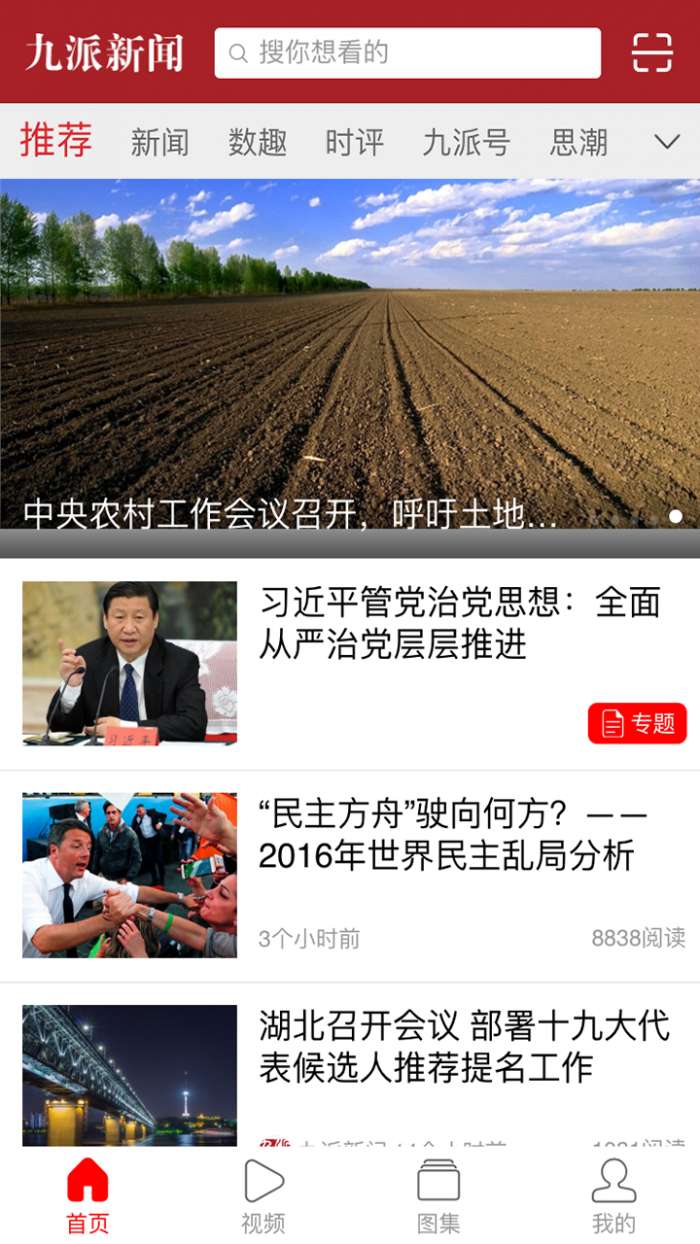
Task: Switch to the 思潮 tab
Action: [578, 142]
